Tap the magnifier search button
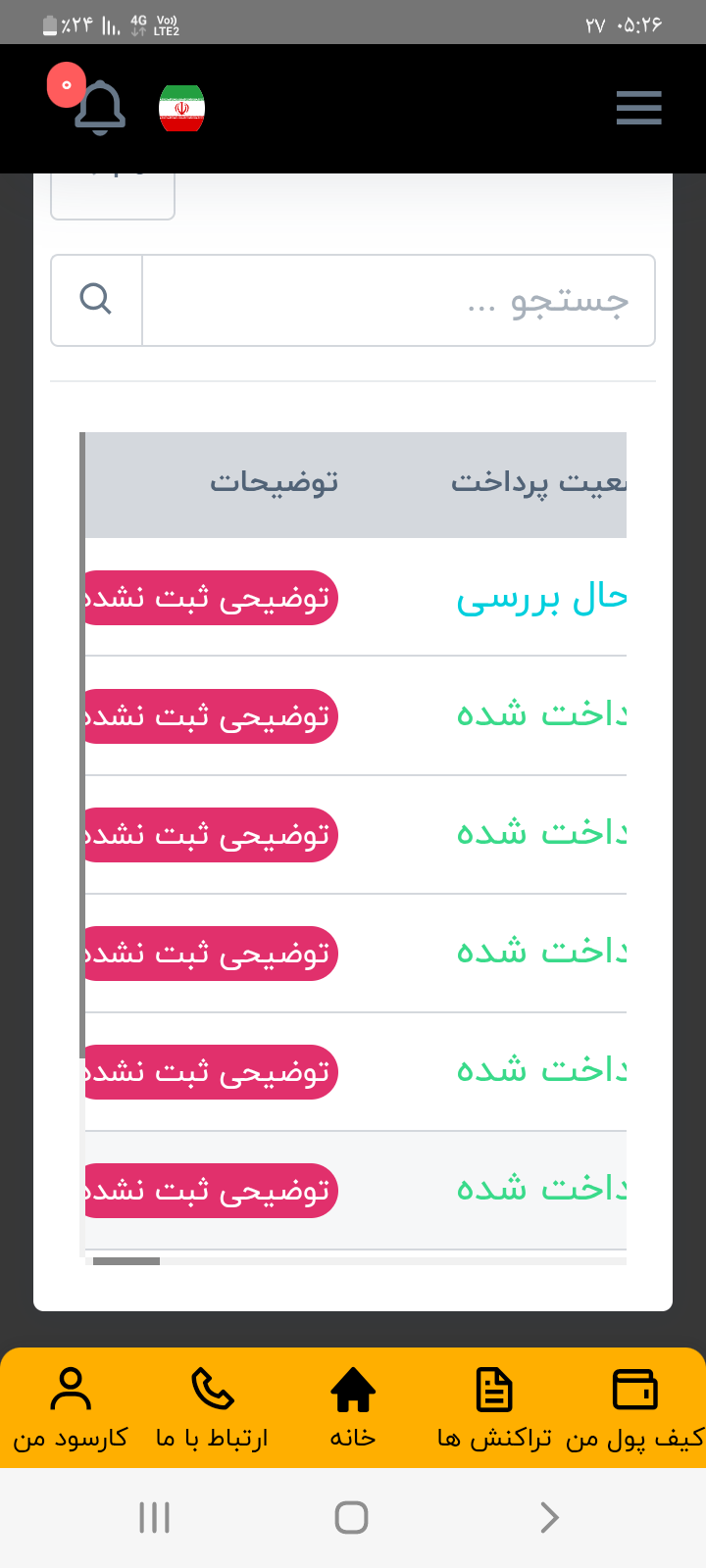Screen dimensions: 706x1568 tap(96, 300)
